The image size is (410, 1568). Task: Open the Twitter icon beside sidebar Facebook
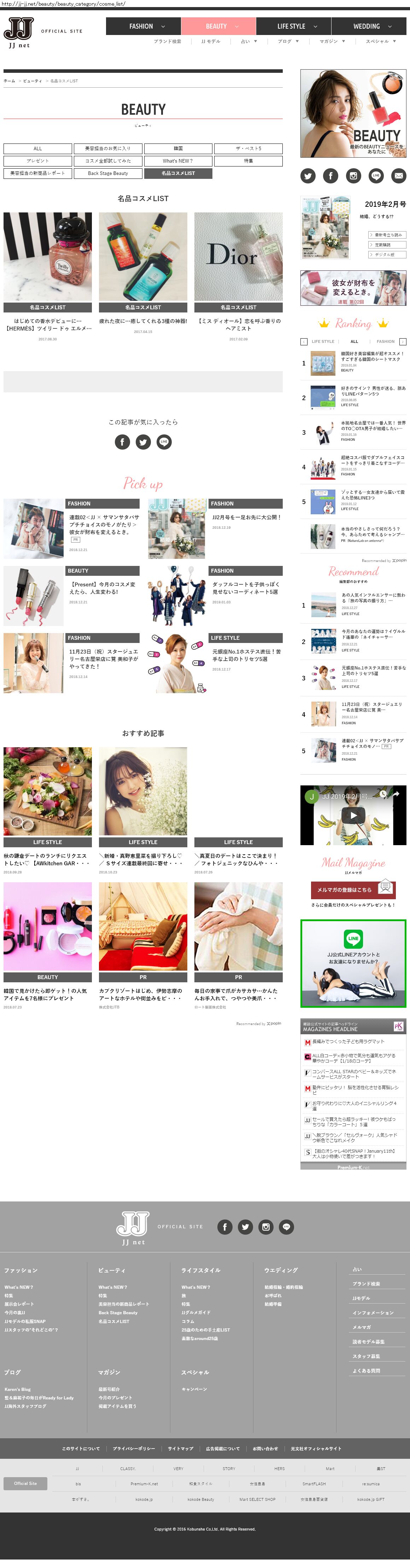click(308, 176)
